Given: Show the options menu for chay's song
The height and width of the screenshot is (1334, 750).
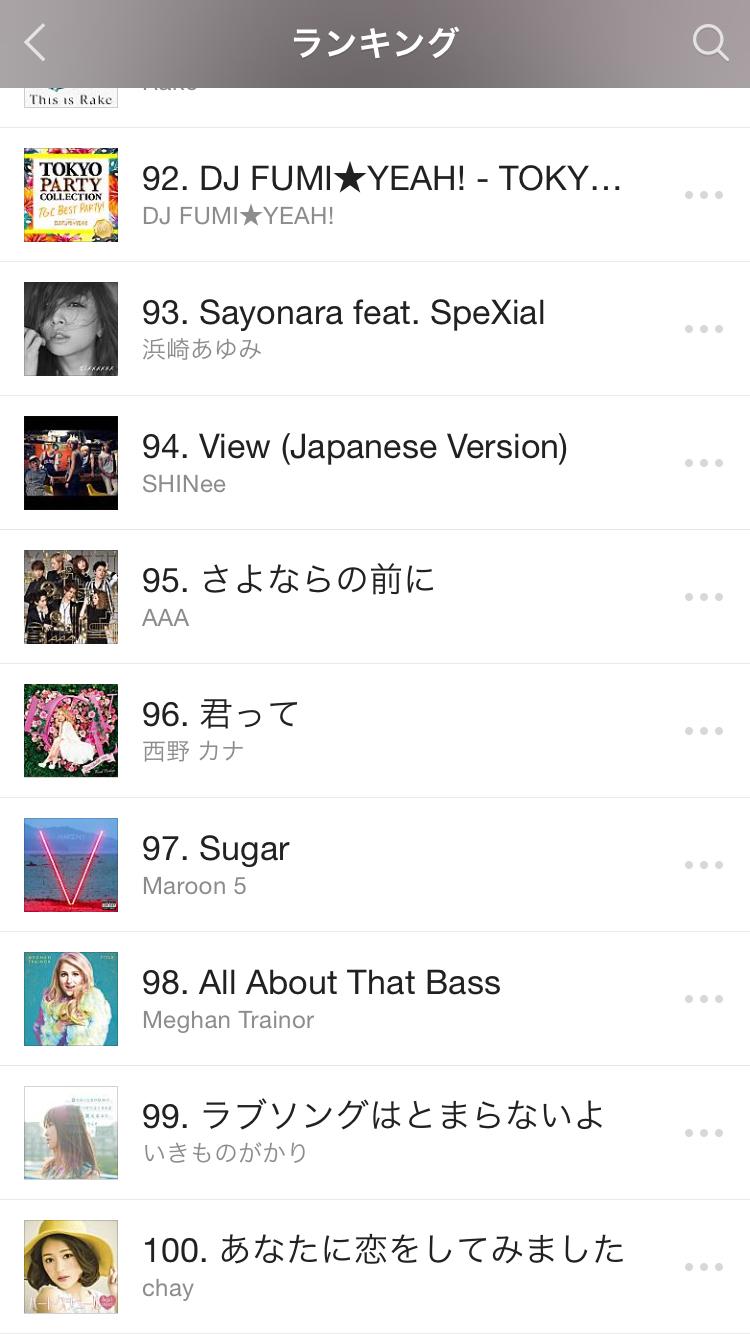Looking at the screenshot, I should coord(704,1267).
